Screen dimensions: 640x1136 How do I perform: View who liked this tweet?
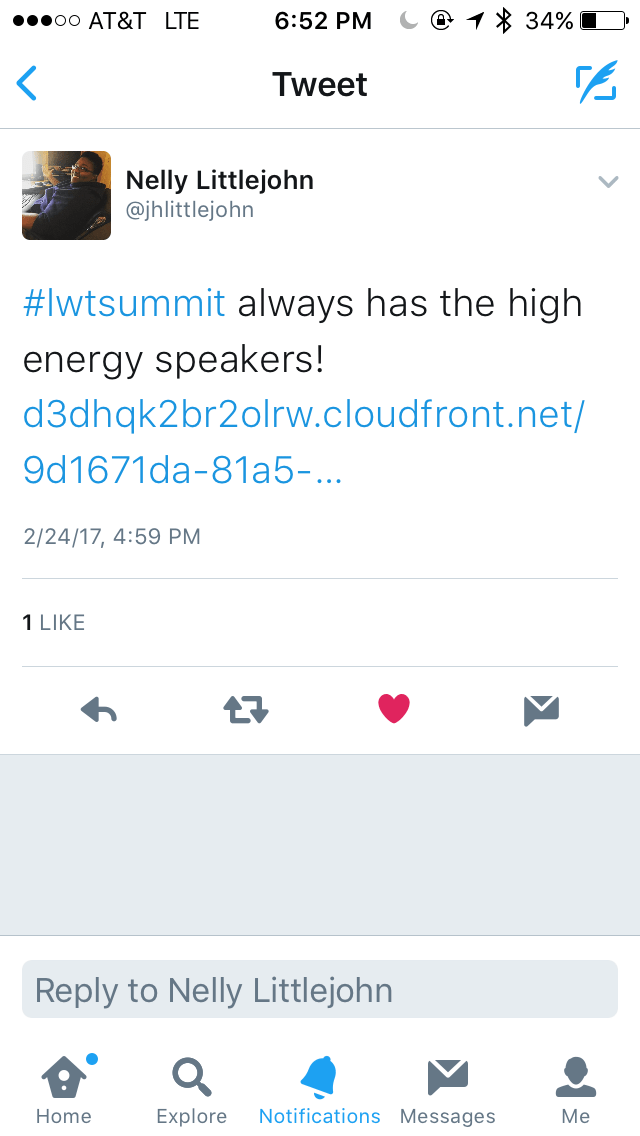click(54, 622)
